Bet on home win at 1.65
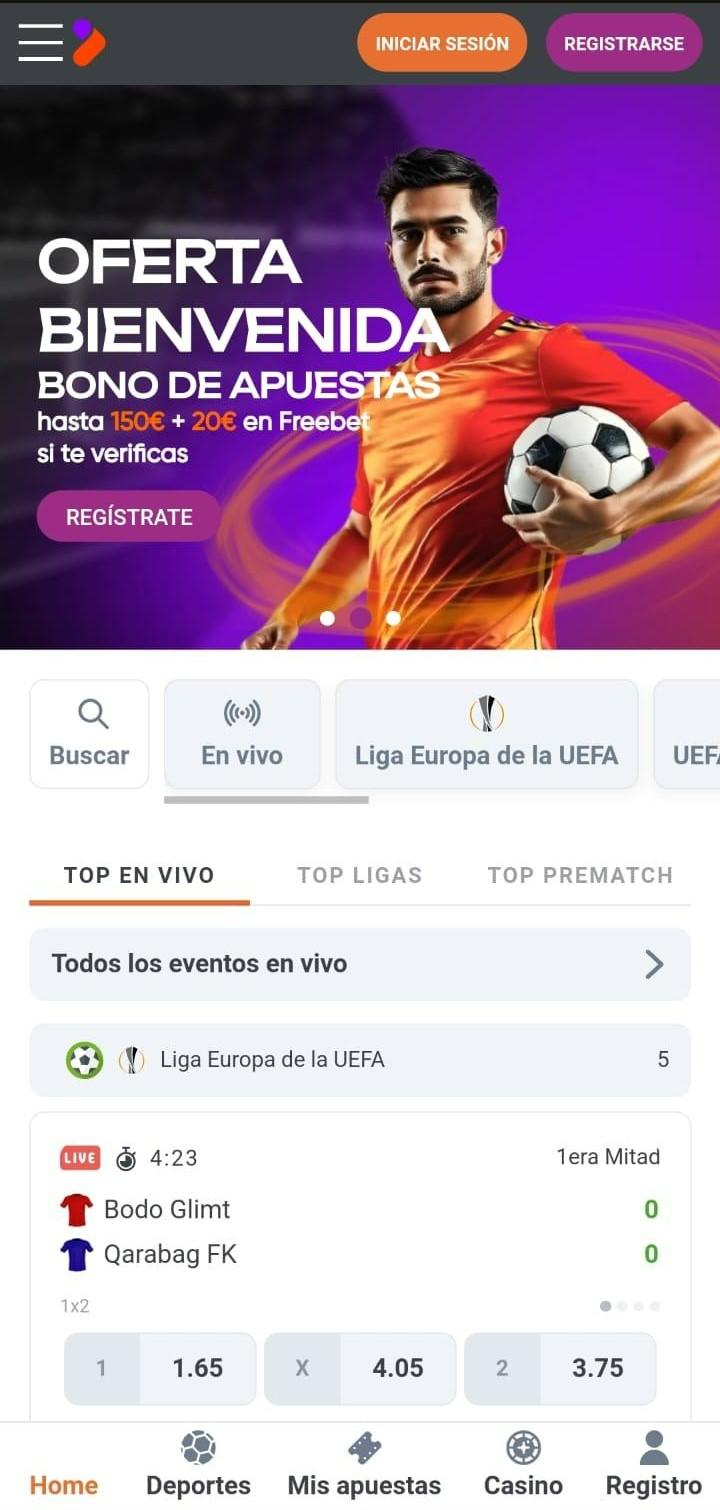The width and height of the screenshot is (720, 1510). pyautogui.click(x=160, y=1368)
